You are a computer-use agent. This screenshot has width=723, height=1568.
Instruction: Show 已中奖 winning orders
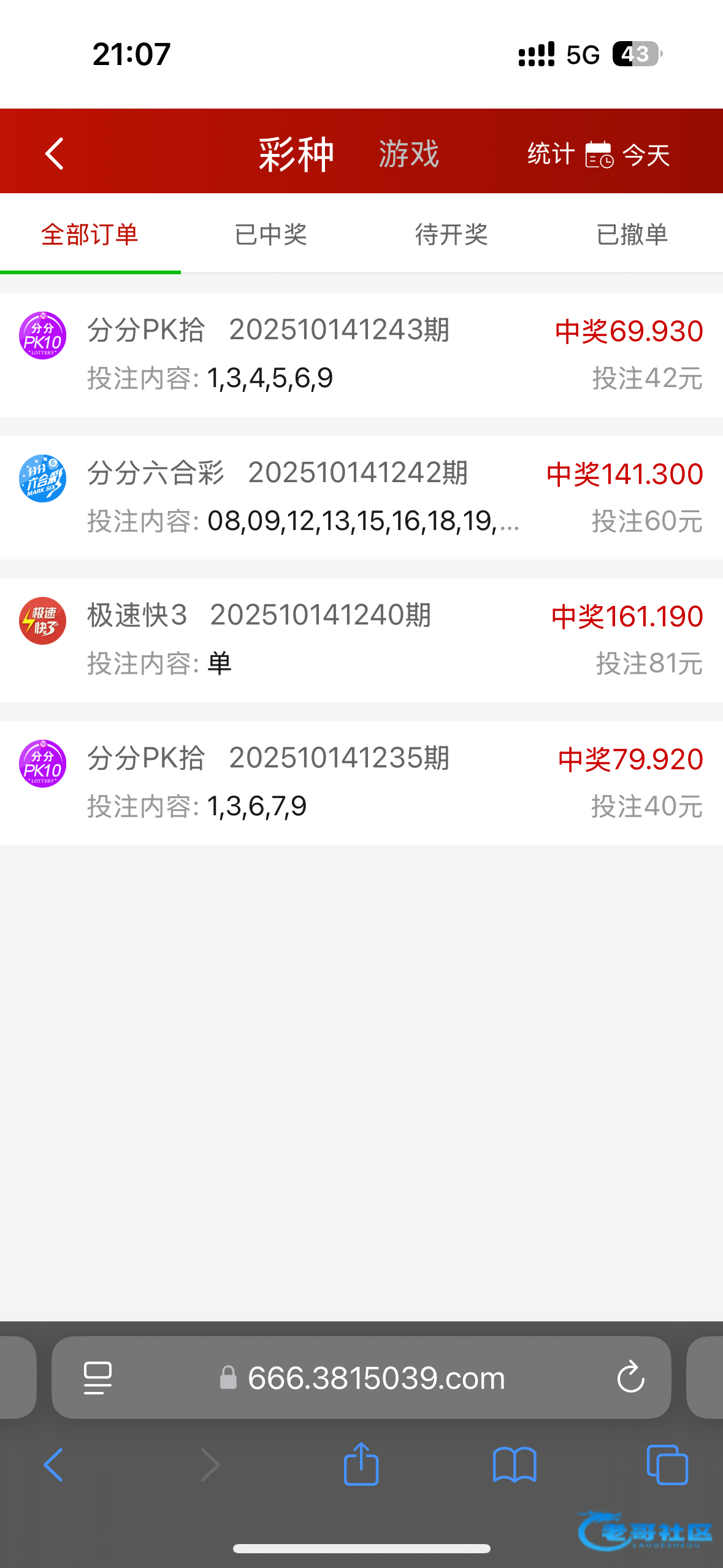tap(270, 234)
